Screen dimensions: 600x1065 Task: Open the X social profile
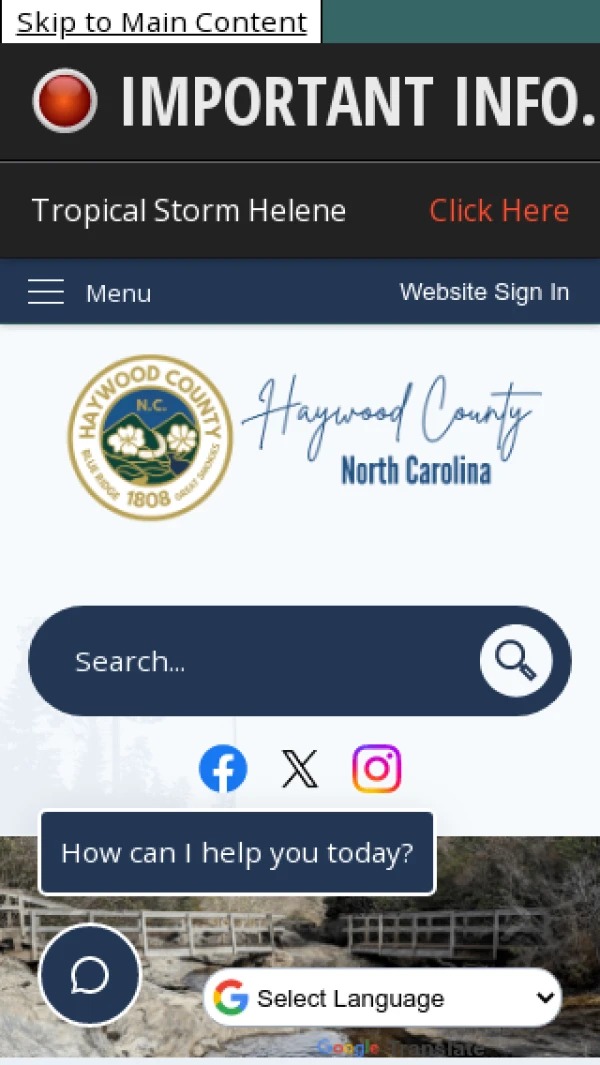pyautogui.click(x=300, y=769)
